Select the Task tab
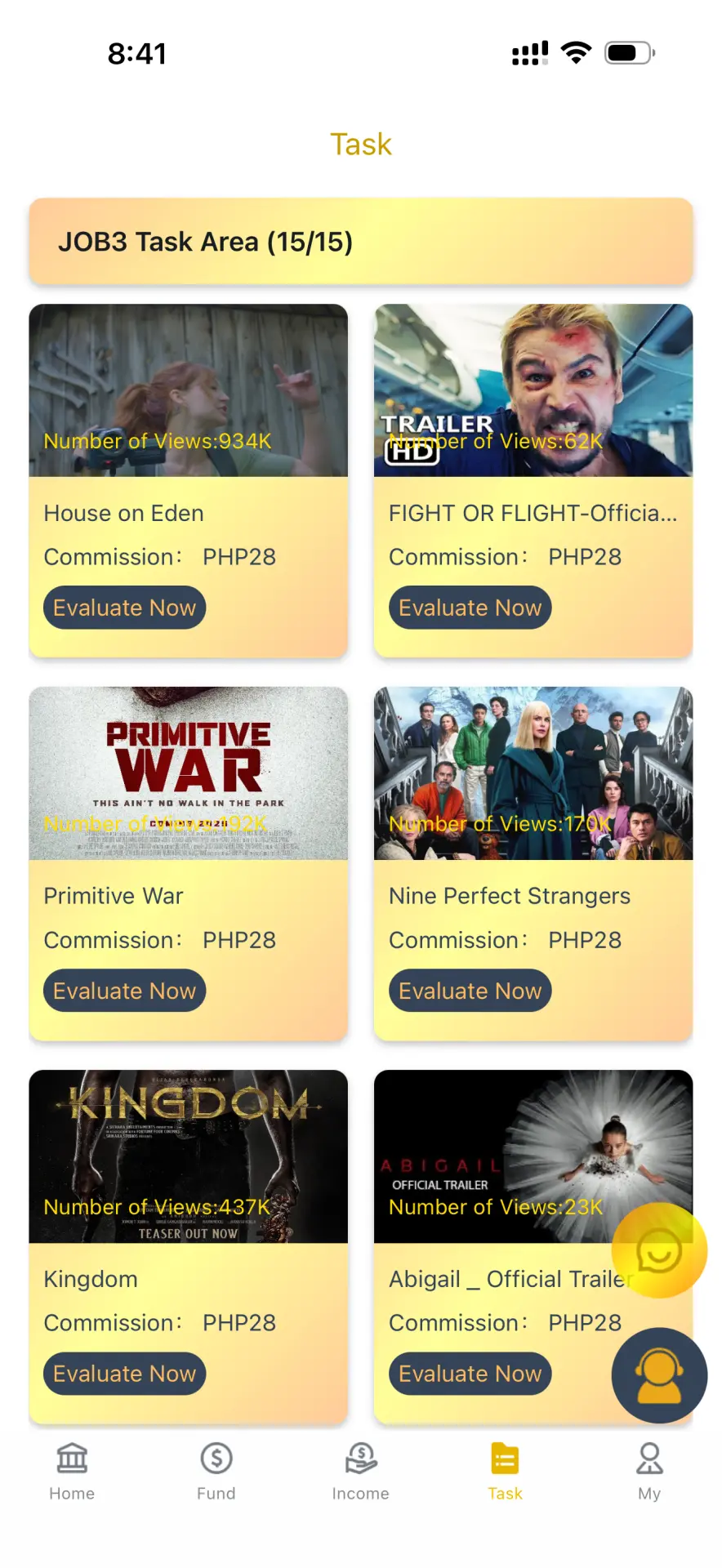The image size is (722, 1568). click(x=505, y=1472)
